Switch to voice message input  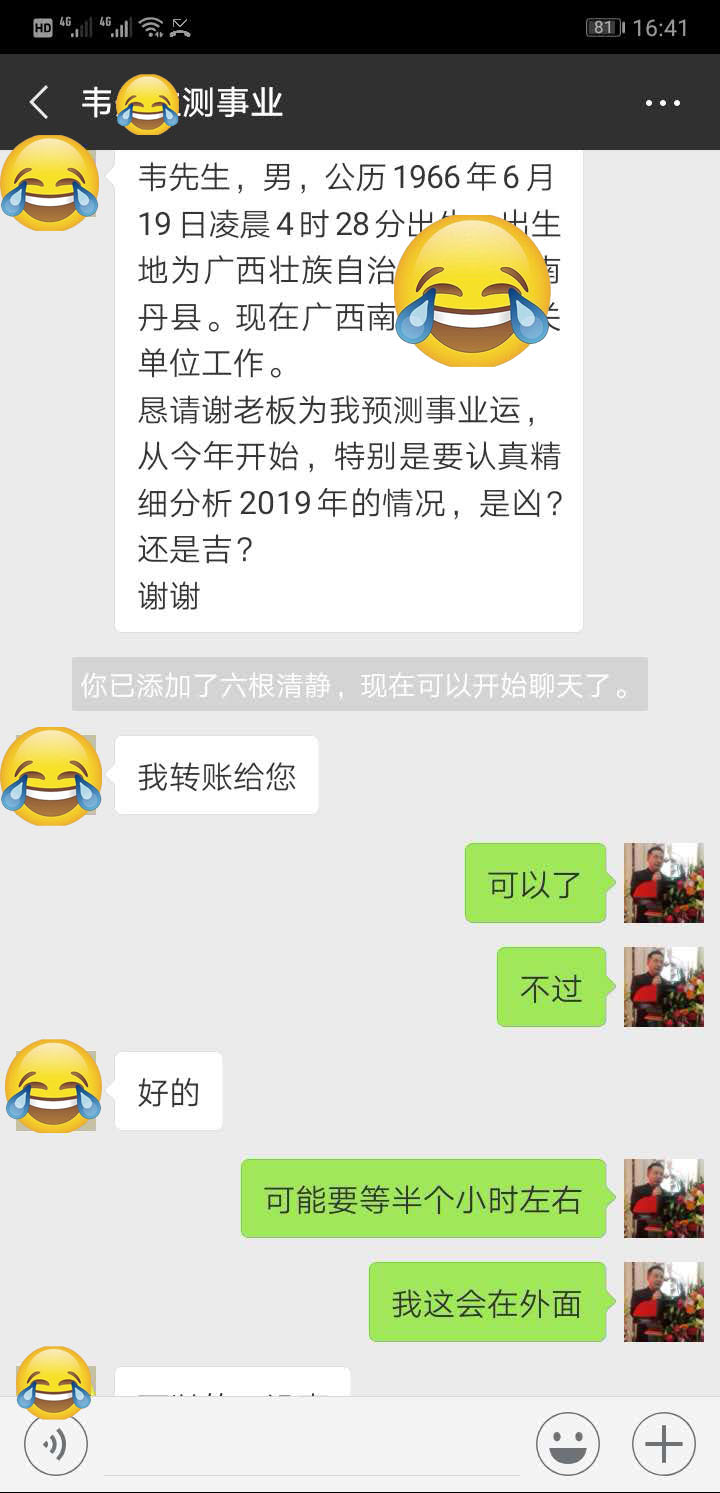tap(56, 1444)
